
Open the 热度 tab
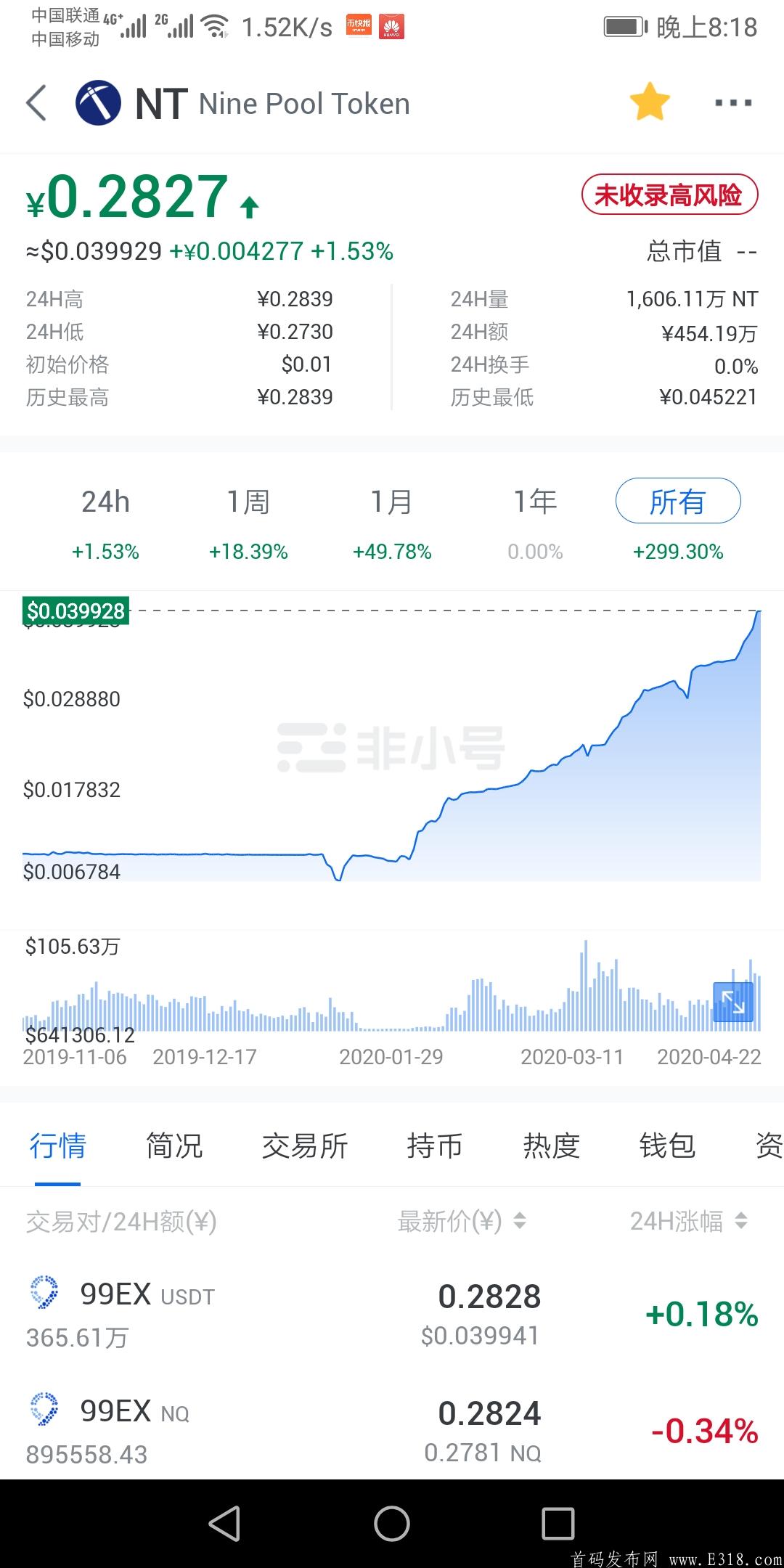(x=551, y=1146)
